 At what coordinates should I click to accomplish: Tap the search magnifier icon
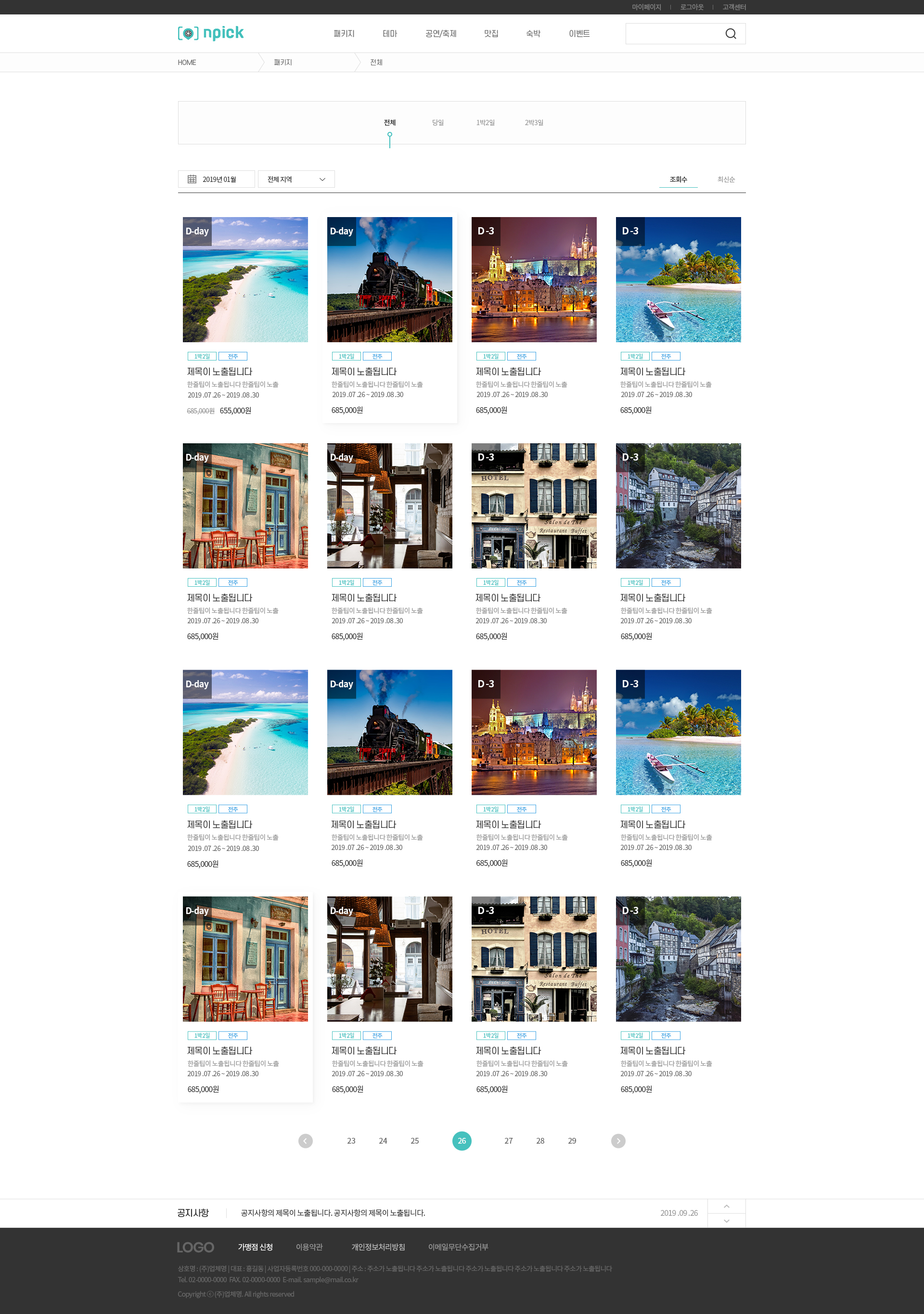(731, 34)
